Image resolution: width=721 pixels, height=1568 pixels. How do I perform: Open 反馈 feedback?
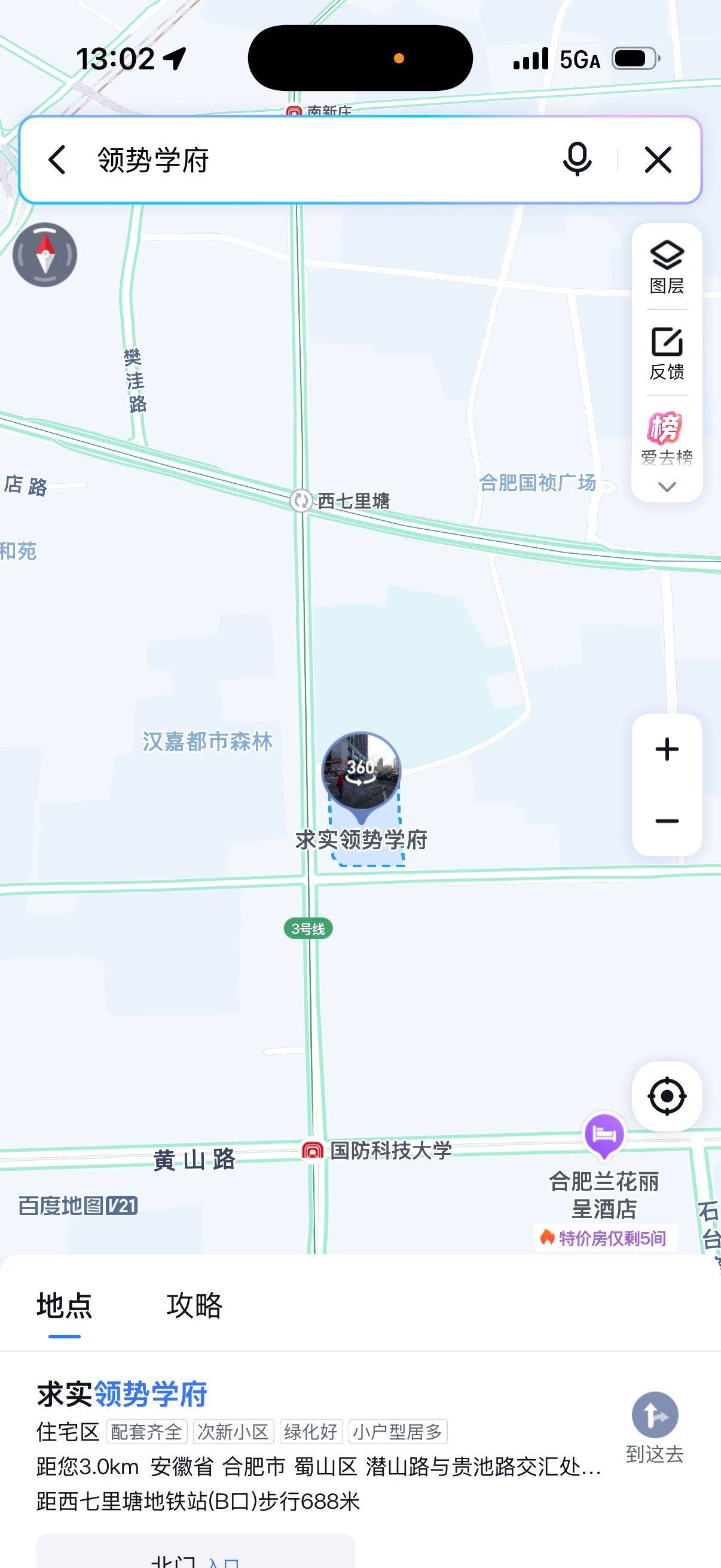pyautogui.click(x=667, y=353)
